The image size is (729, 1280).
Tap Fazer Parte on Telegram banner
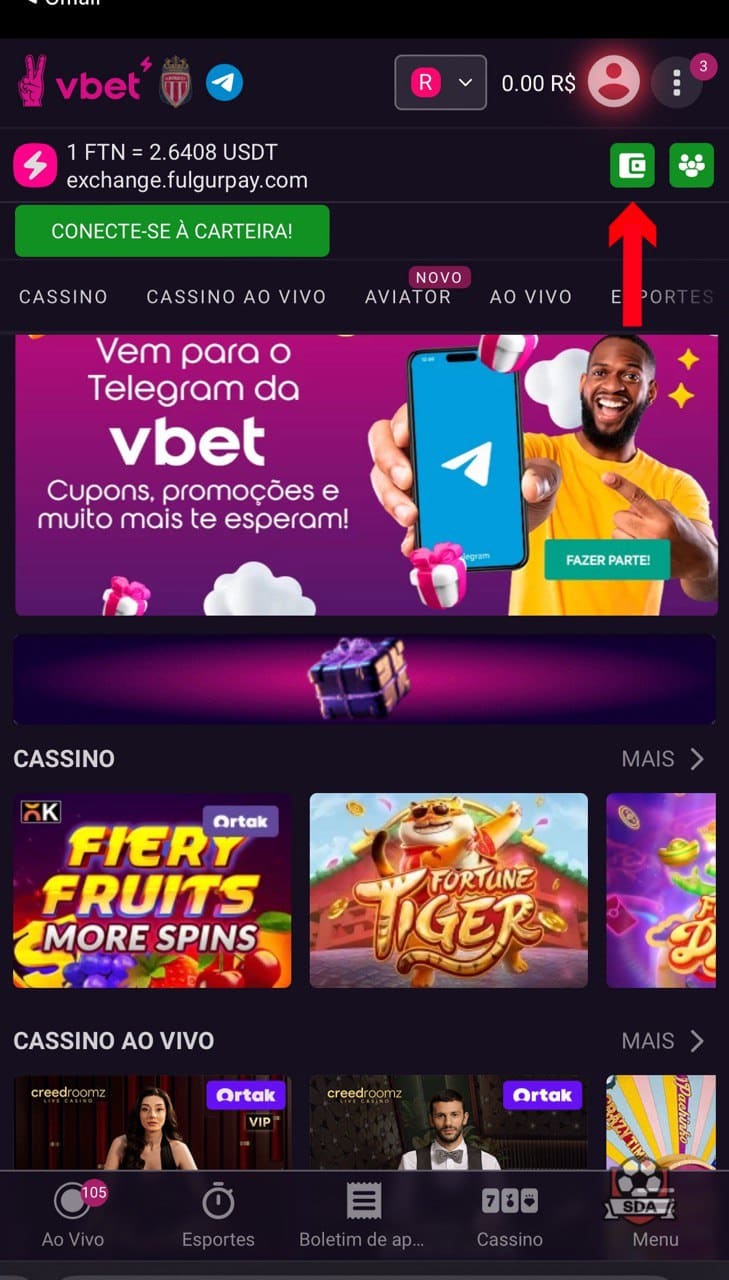607,560
